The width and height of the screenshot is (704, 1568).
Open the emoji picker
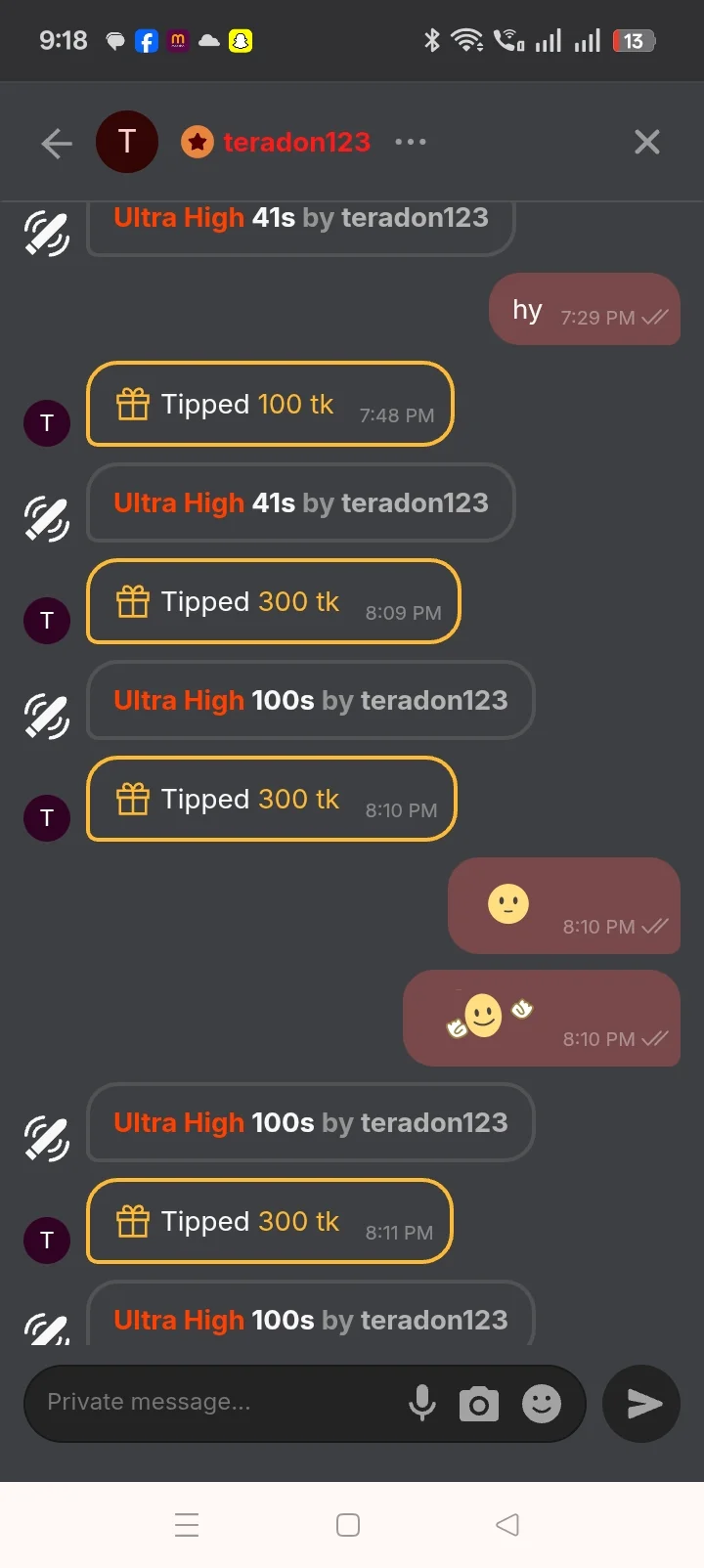coord(542,1404)
